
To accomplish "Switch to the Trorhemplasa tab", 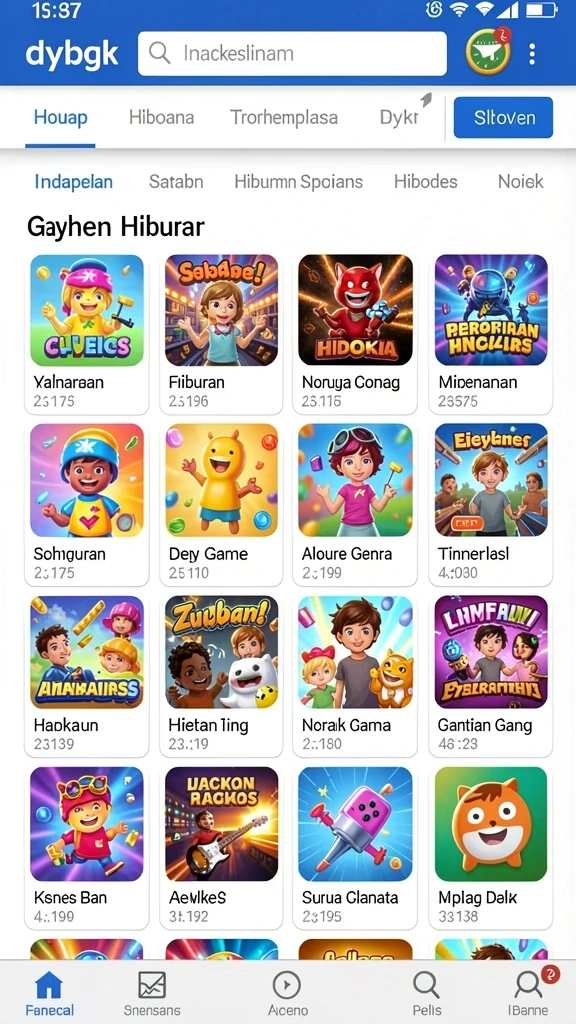I will click(284, 118).
